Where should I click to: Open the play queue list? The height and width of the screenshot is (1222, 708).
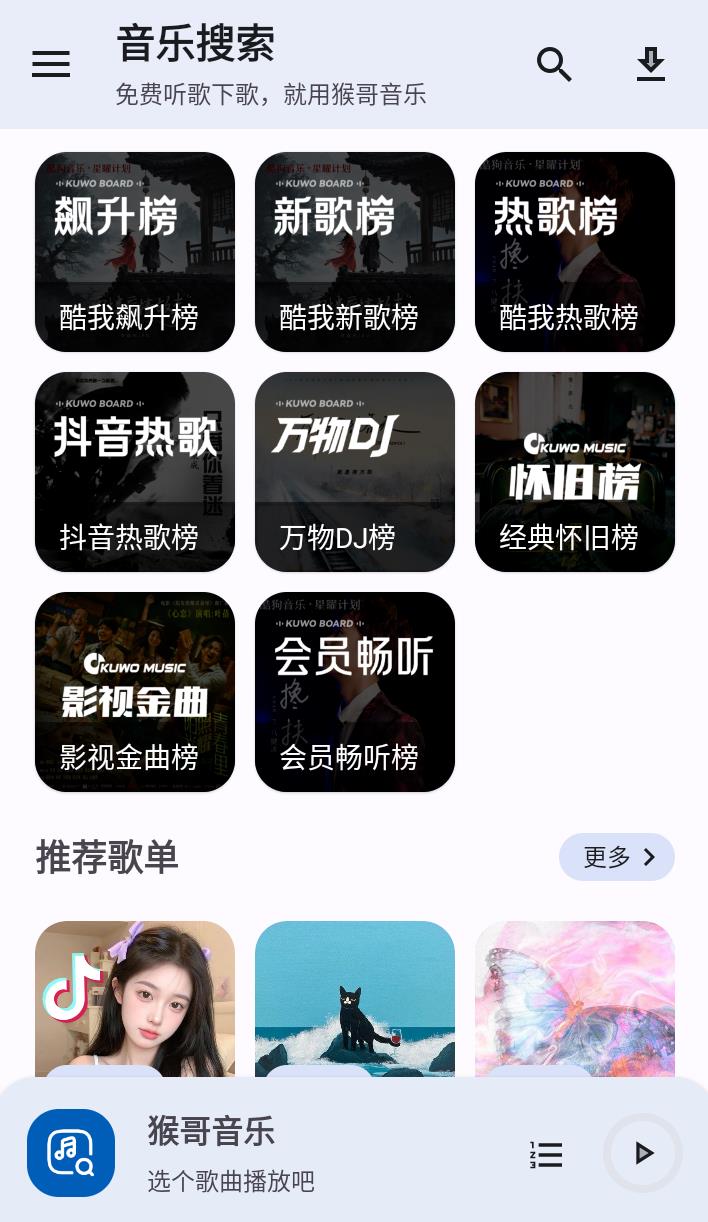coord(546,1154)
